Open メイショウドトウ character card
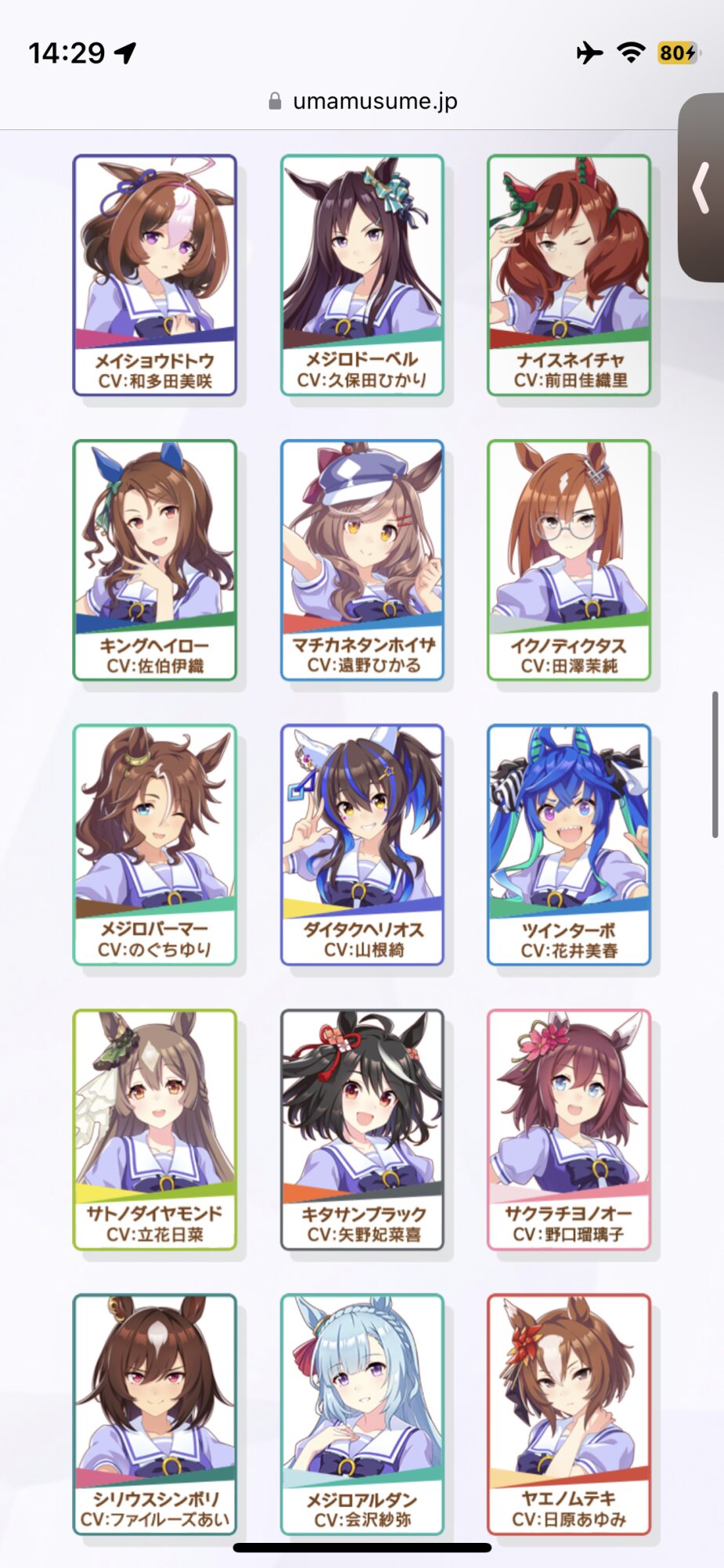The width and height of the screenshot is (724, 1568). [x=154, y=275]
